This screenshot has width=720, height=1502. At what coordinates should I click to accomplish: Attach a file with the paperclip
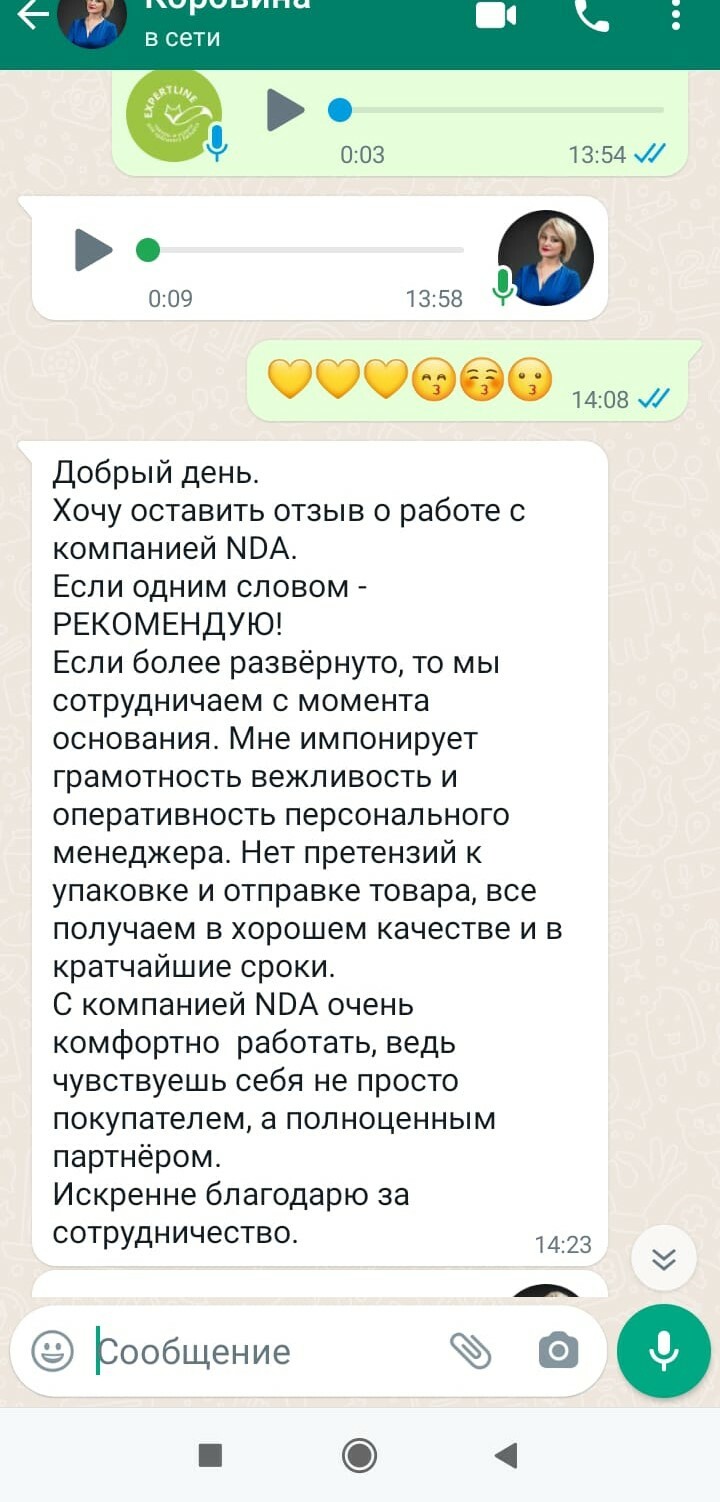[x=470, y=1351]
